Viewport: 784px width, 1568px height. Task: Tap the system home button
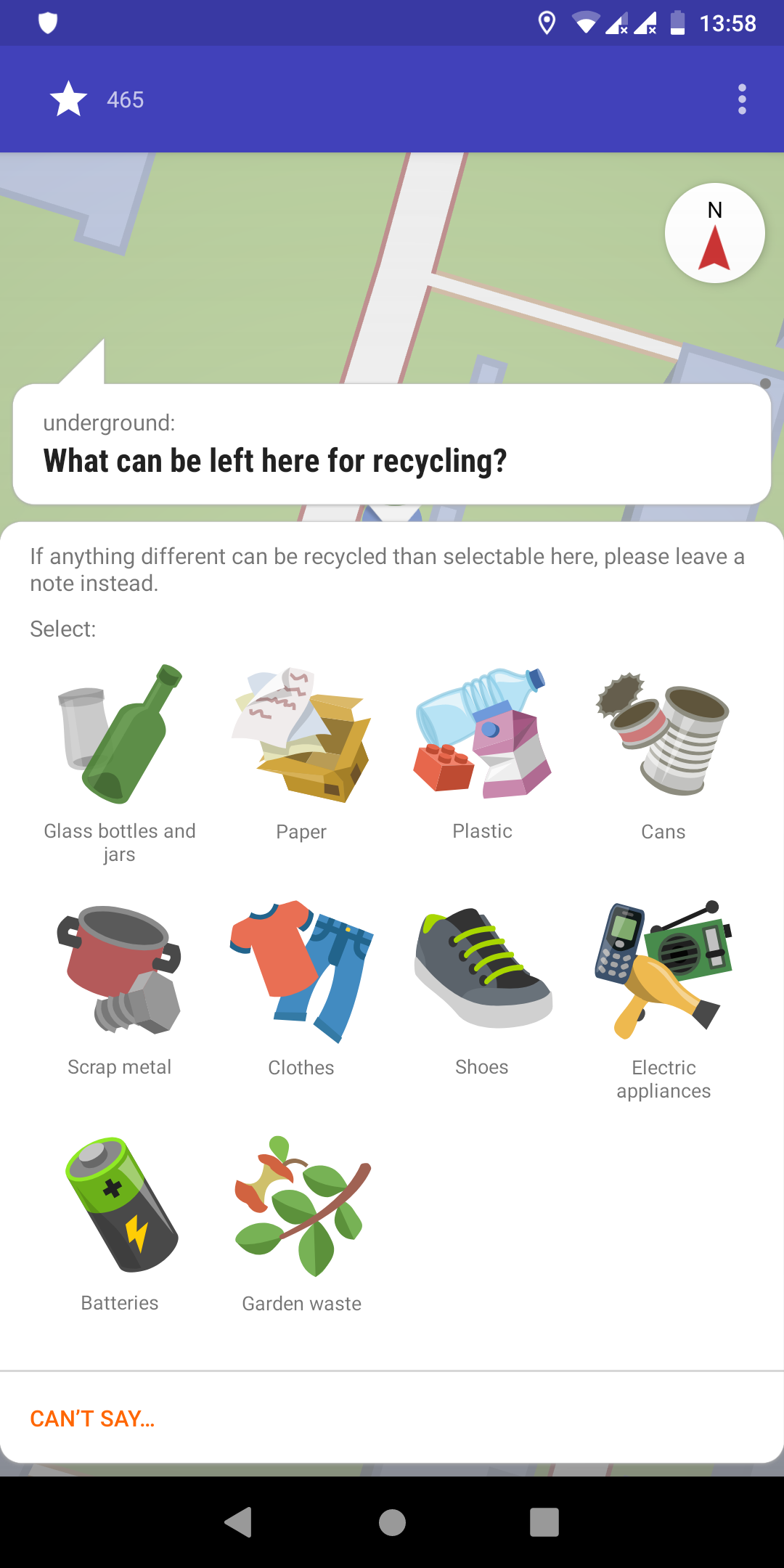(392, 1522)
